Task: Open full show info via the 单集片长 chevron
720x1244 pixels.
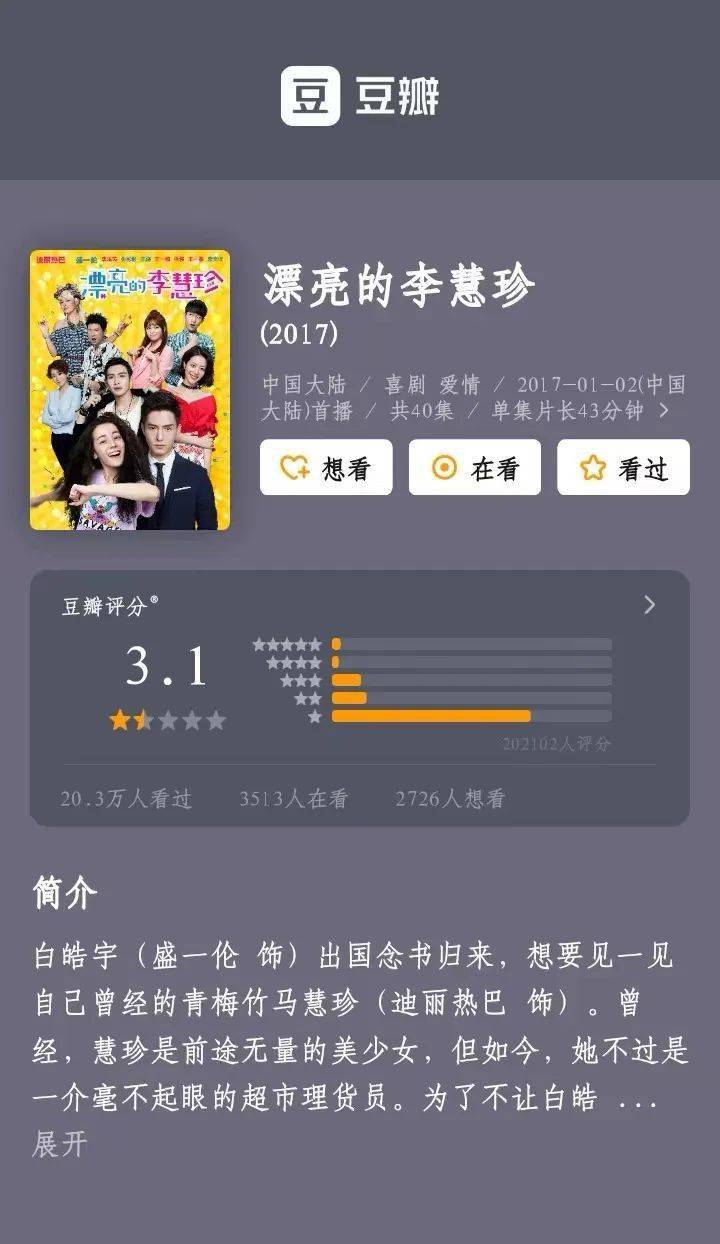Action: point(663,411)
